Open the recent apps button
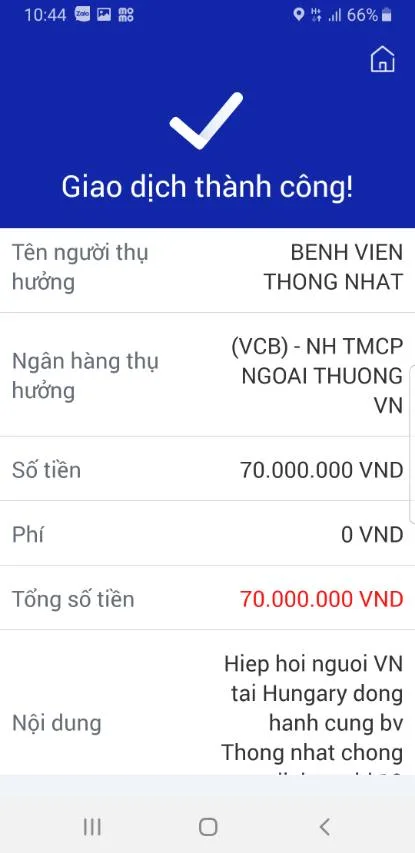This screenshot has width=415, height=853. click(92, 827)
